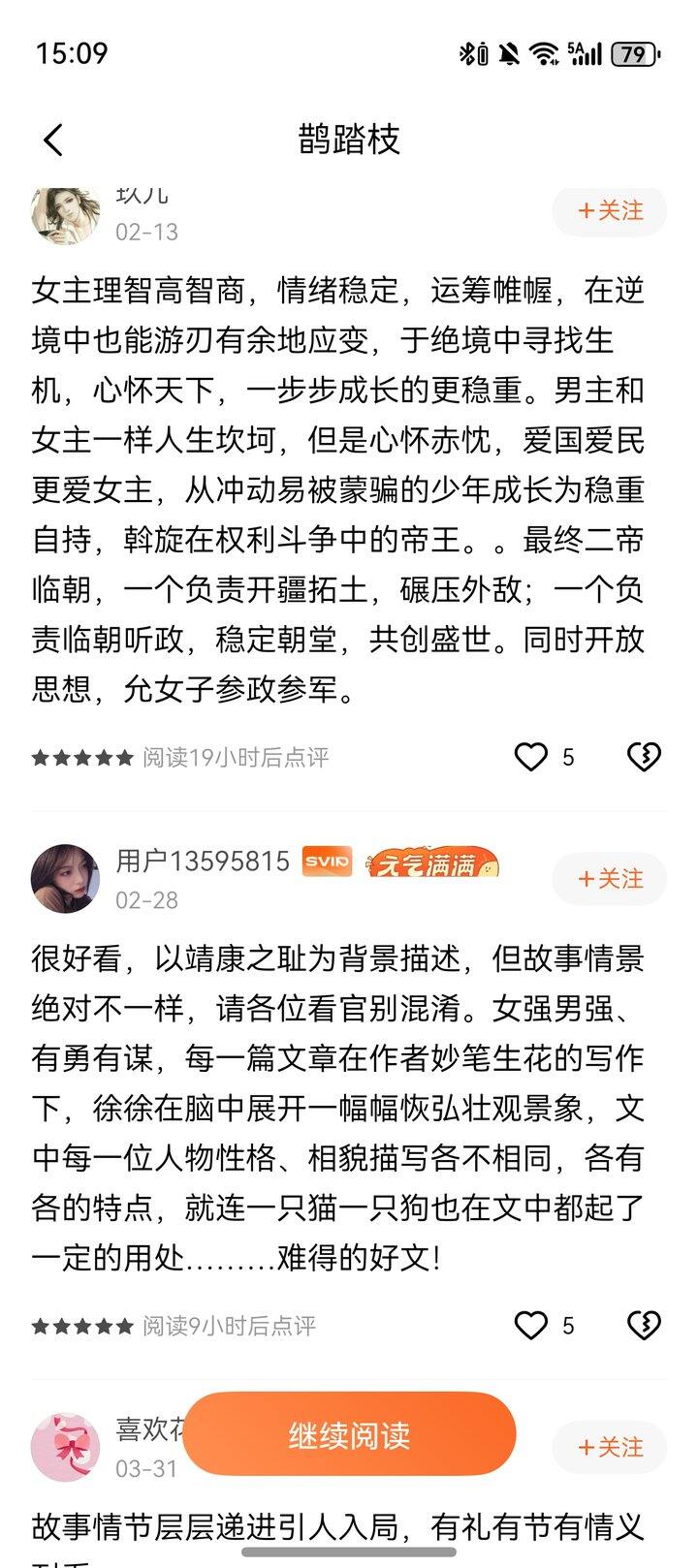Viewport: 698px width, 1568px height.
Task: Like the review dated 02-13
Action: click(x=530, y=757)
